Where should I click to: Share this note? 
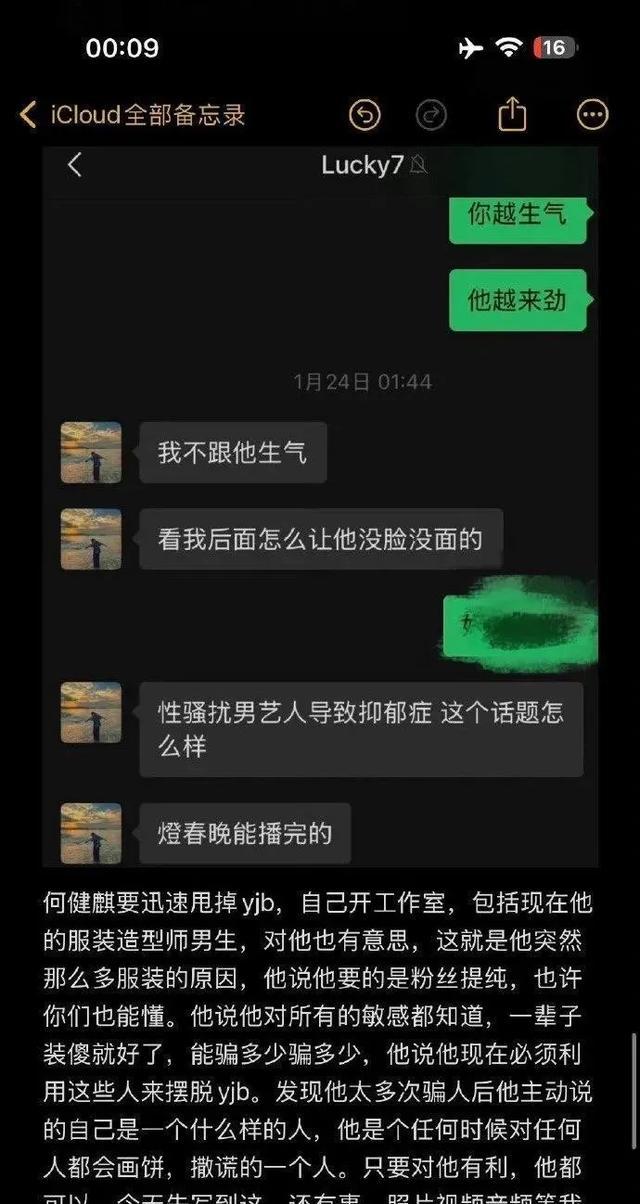coord(512,114)
